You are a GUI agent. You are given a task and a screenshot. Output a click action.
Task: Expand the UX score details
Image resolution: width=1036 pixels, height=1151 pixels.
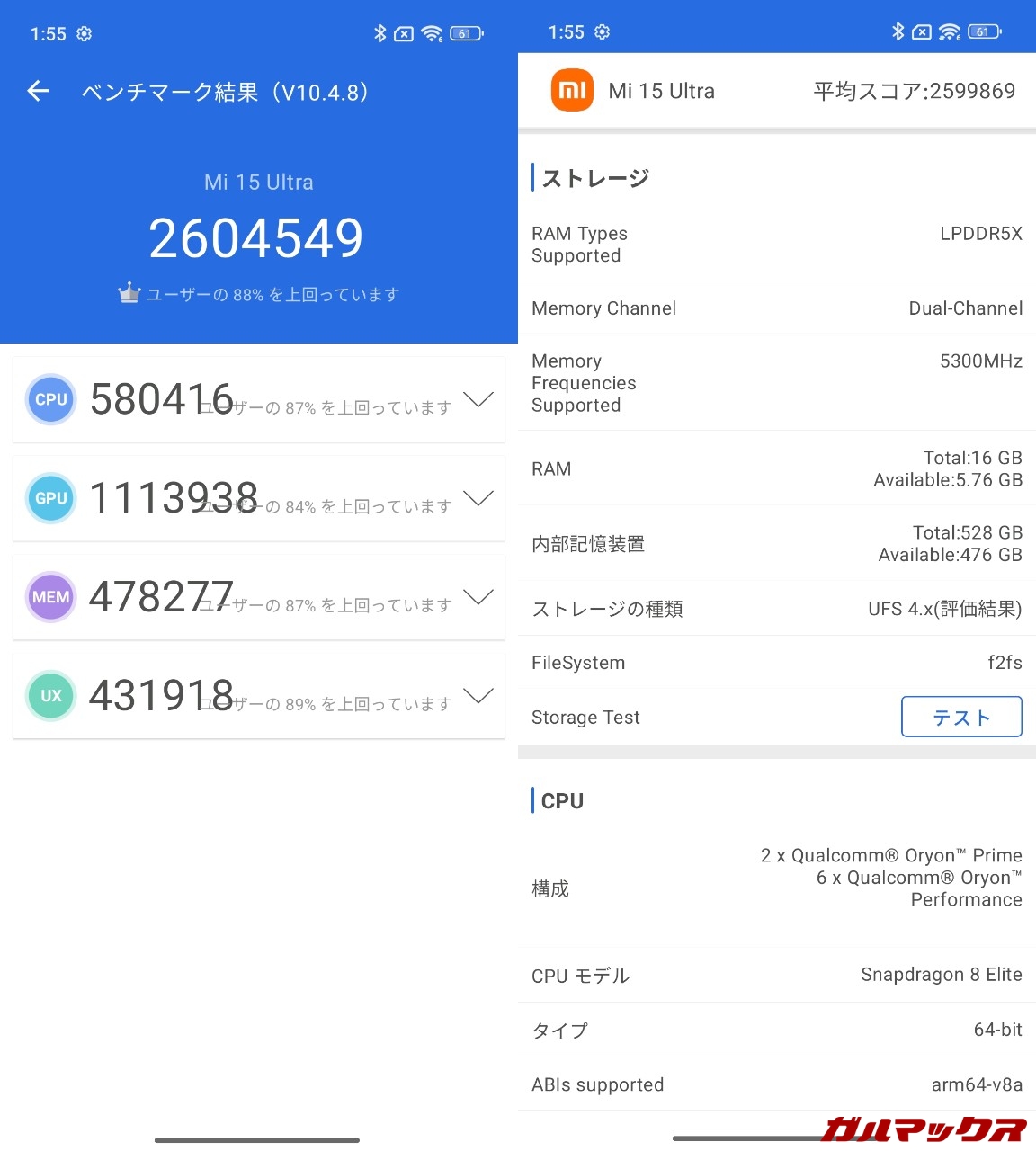478,696
